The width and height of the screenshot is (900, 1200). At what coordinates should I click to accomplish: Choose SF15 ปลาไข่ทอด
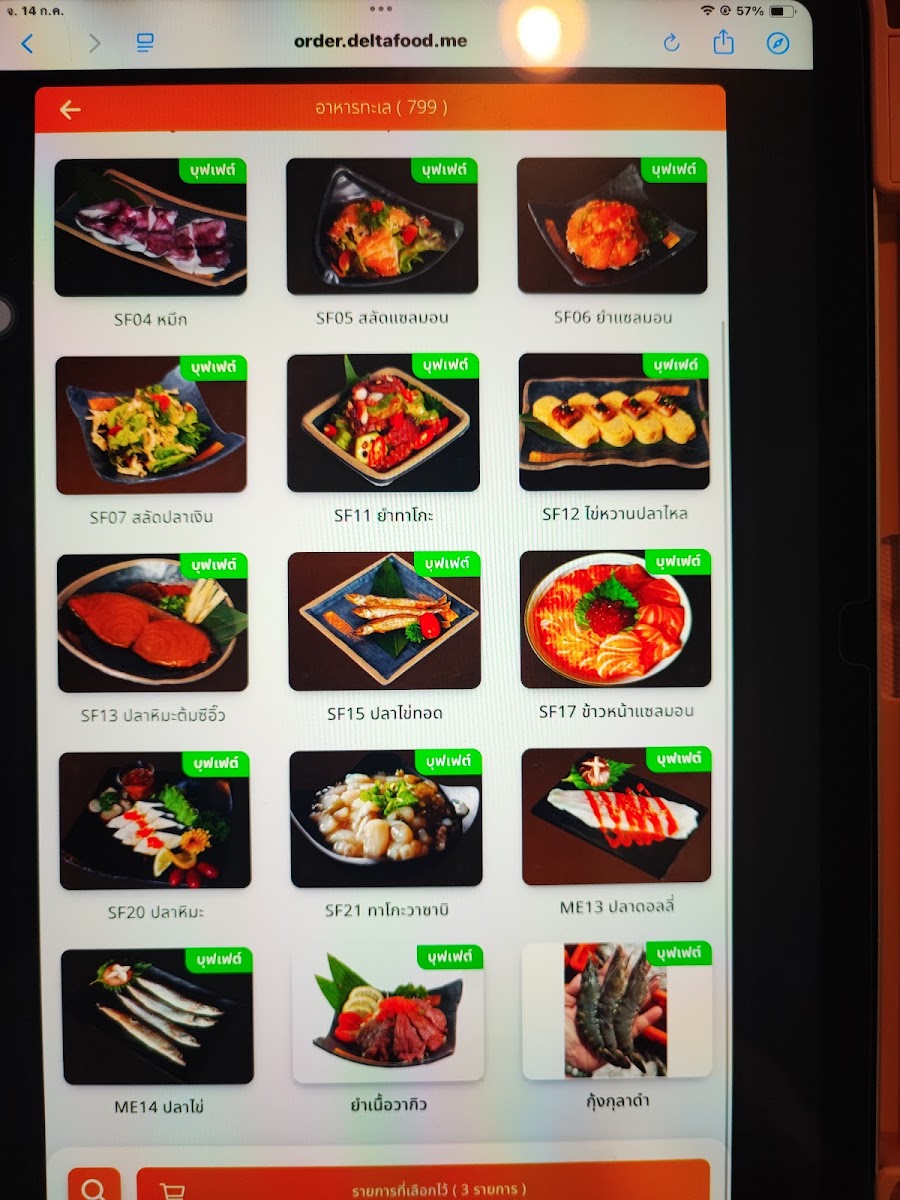(x=384, y=622)
